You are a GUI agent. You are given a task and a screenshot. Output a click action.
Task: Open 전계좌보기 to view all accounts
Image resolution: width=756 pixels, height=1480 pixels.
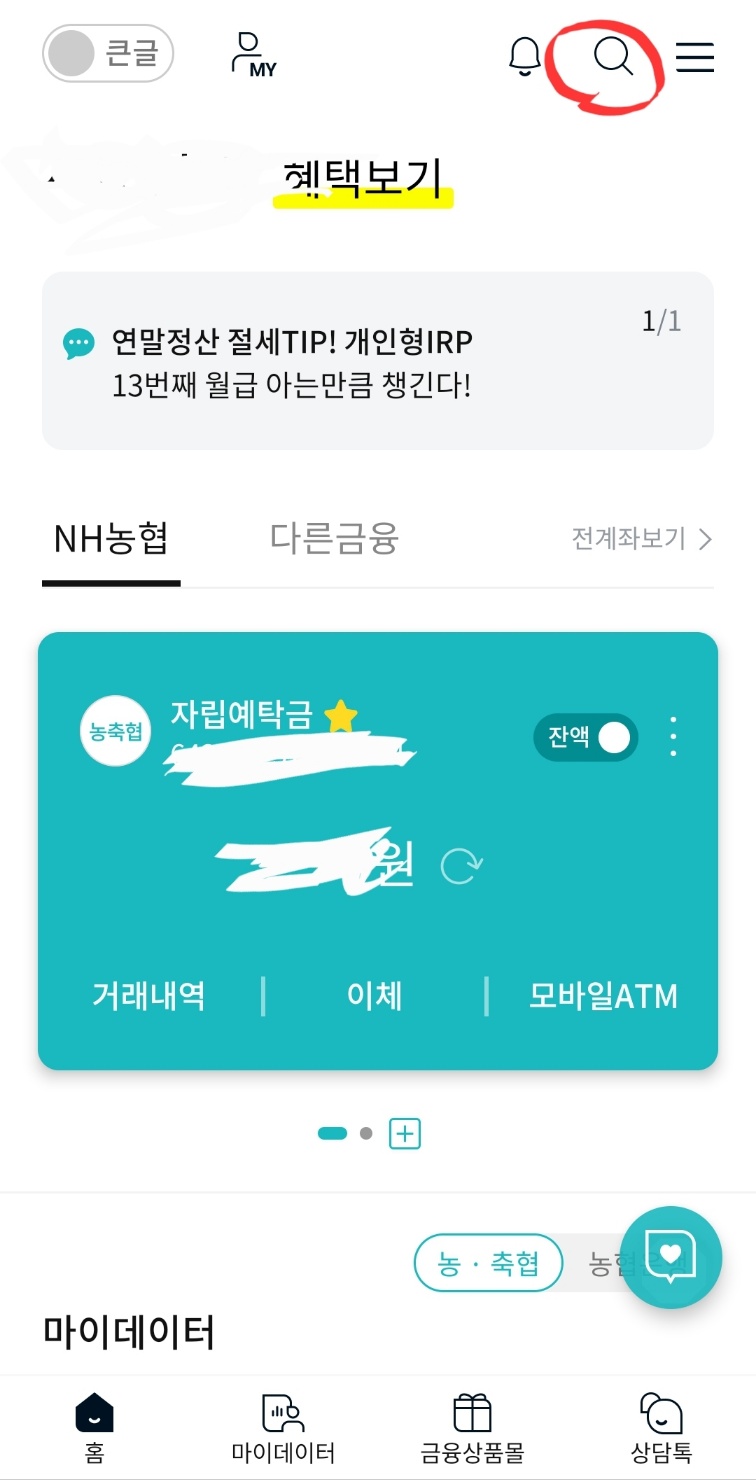[x=641, y=539]
